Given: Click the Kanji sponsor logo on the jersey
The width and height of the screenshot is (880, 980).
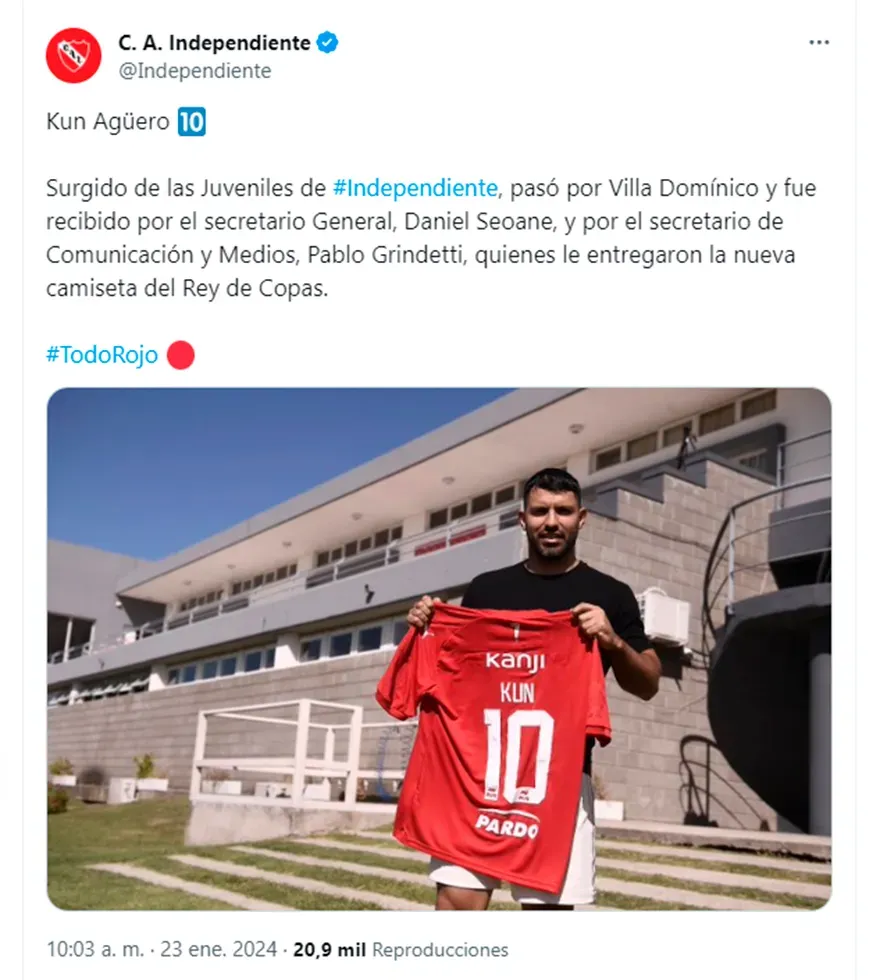Looking at the screenshot, I should [518, 661].
